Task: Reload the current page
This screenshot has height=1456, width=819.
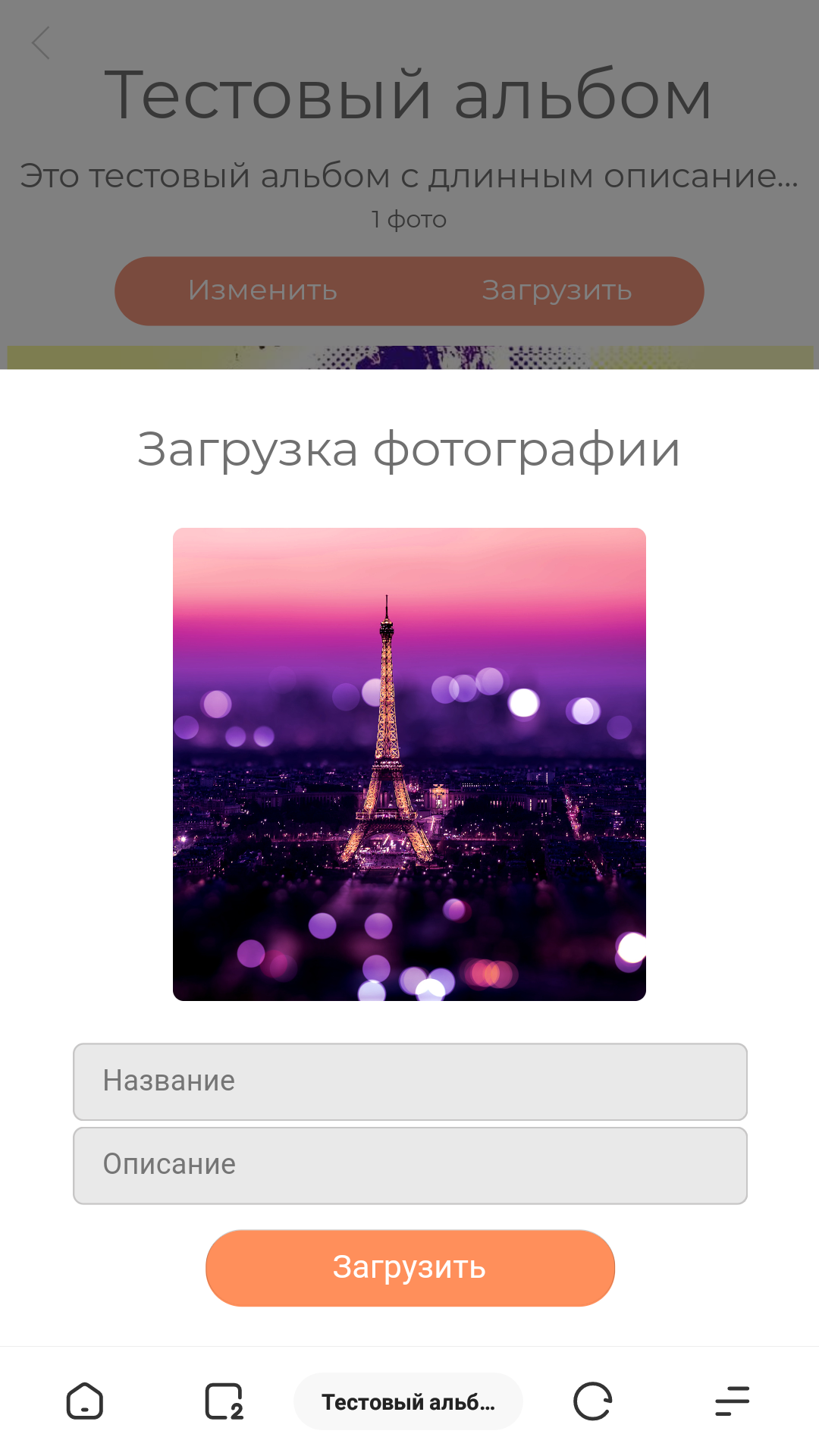Action: [x=592, y=1401]
